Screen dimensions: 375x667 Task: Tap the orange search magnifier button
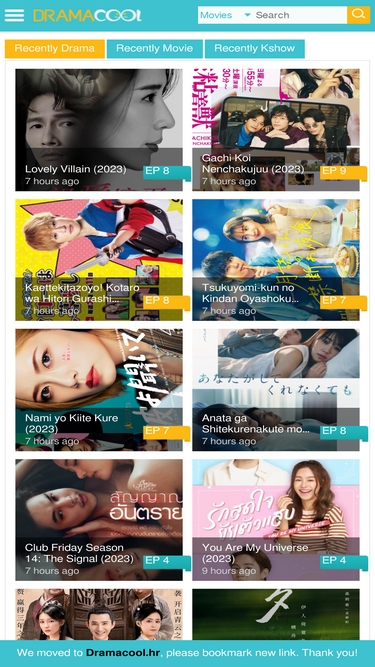tap(358, 15)
